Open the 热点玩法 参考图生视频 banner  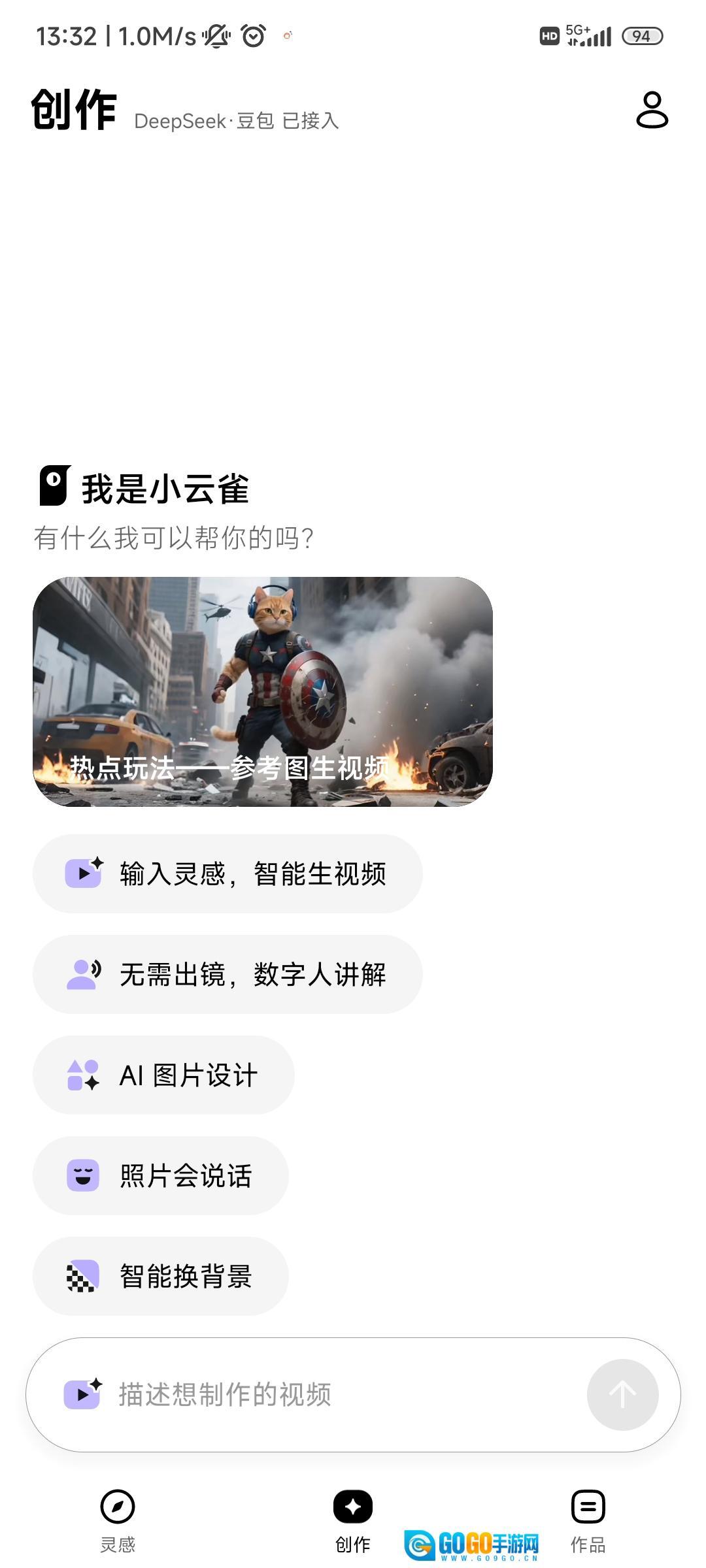tap(262, 691)
